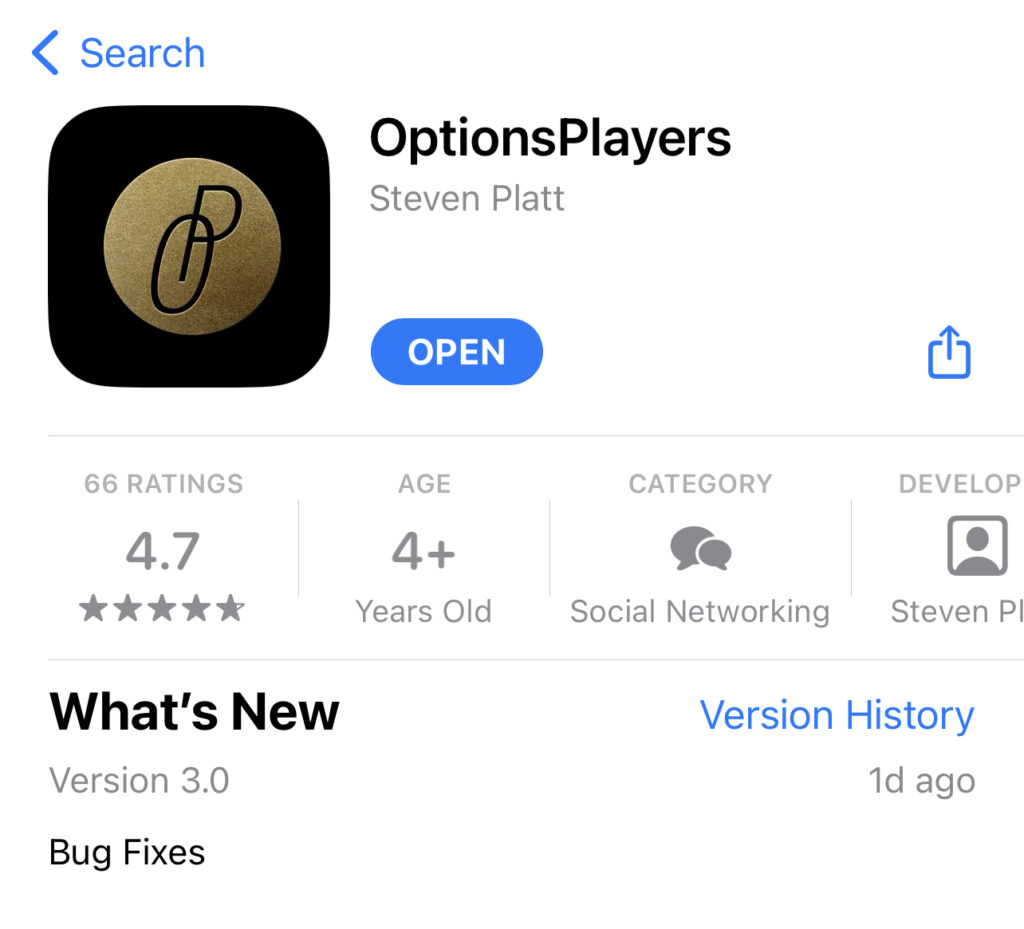Image resolution: width=1024 pixels, height=929 pixels.
Task: Open the OptionsPlayers app
Action: click(x=456, y=352)
